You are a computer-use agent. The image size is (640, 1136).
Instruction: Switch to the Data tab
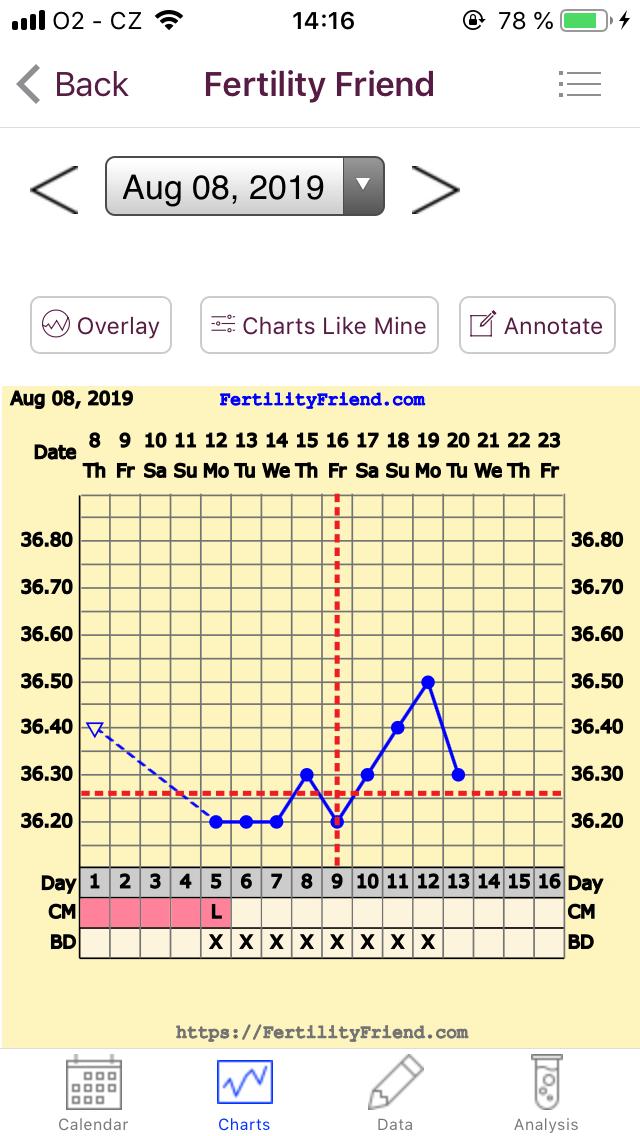pyautogui.click(x=395, y=1094)
